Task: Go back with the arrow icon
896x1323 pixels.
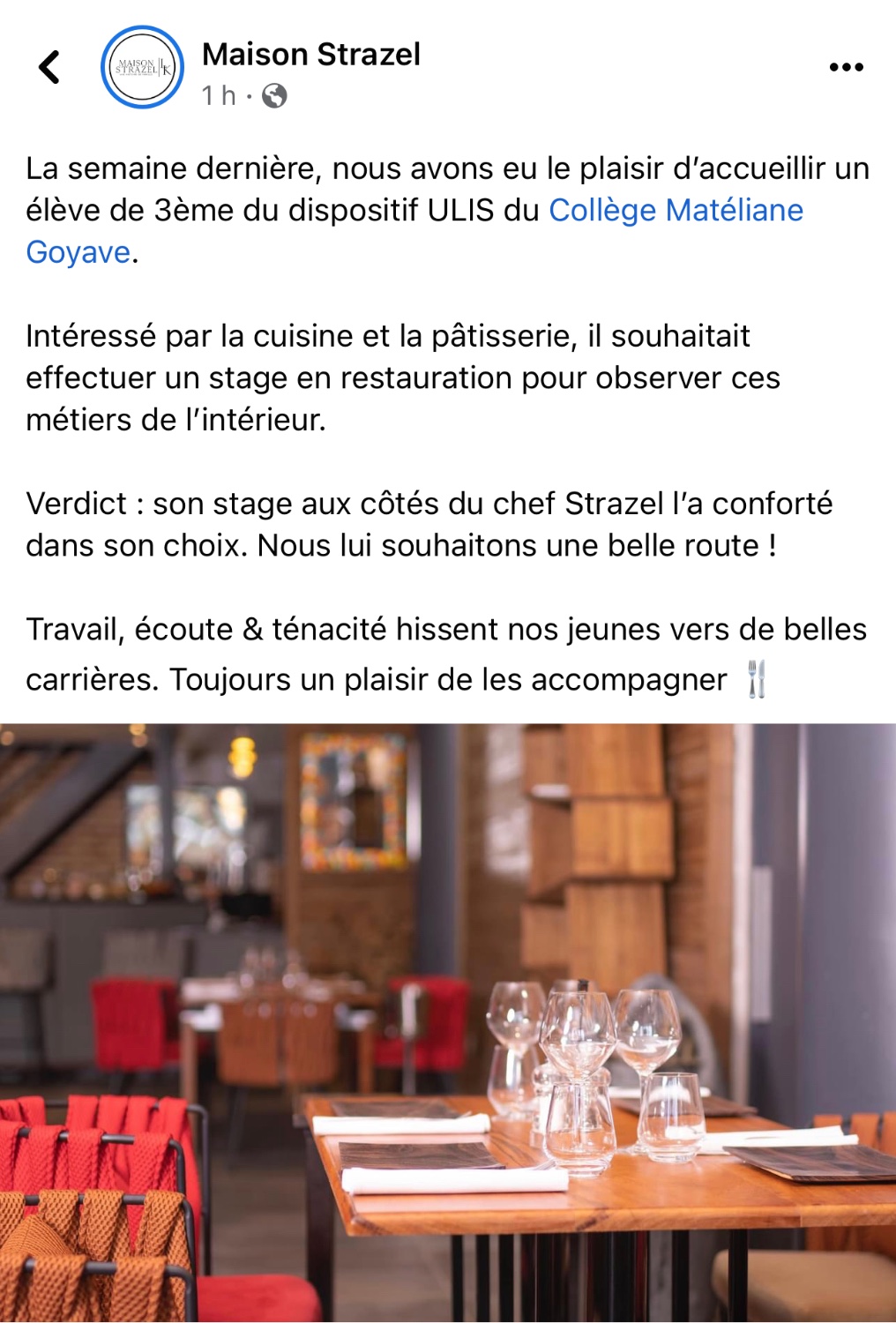Action: coord(50,67)
